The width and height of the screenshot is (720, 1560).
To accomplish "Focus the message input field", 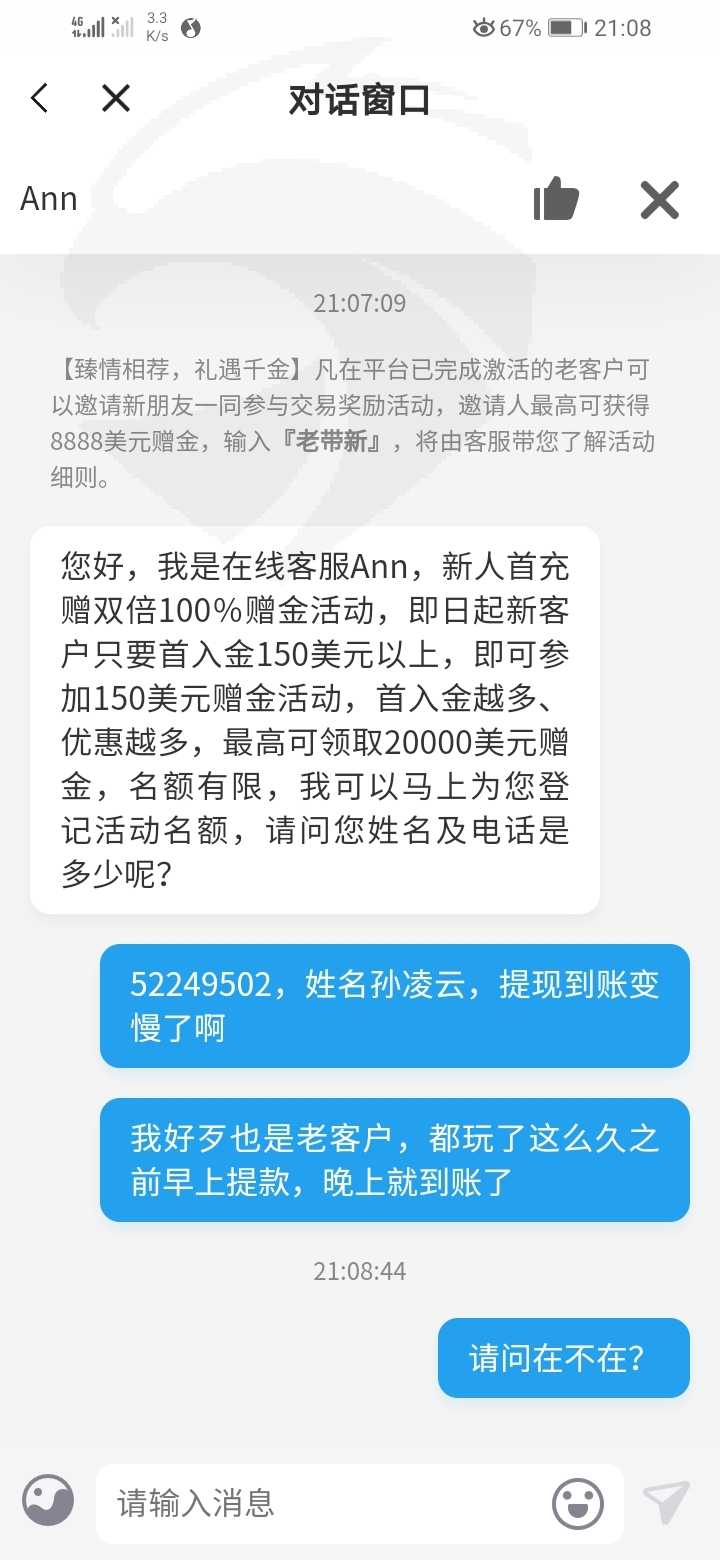I will 326,1503.
